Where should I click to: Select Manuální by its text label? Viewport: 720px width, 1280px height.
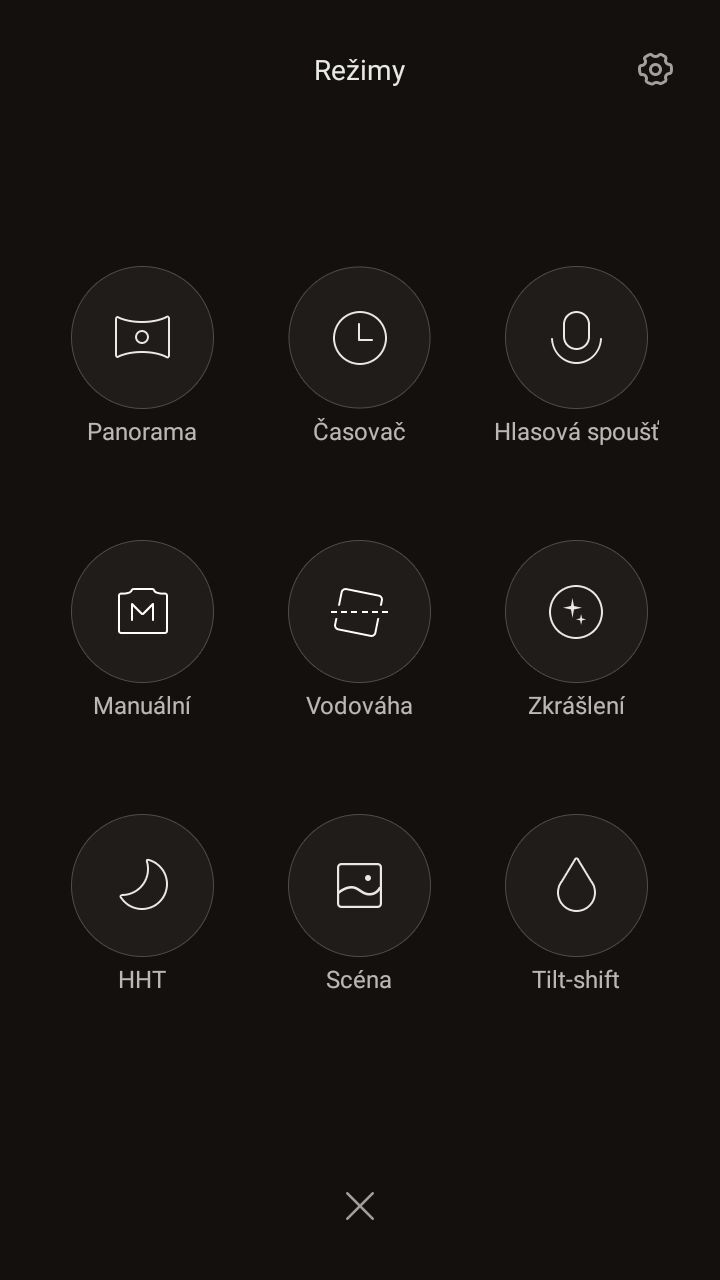coord(142,705)
